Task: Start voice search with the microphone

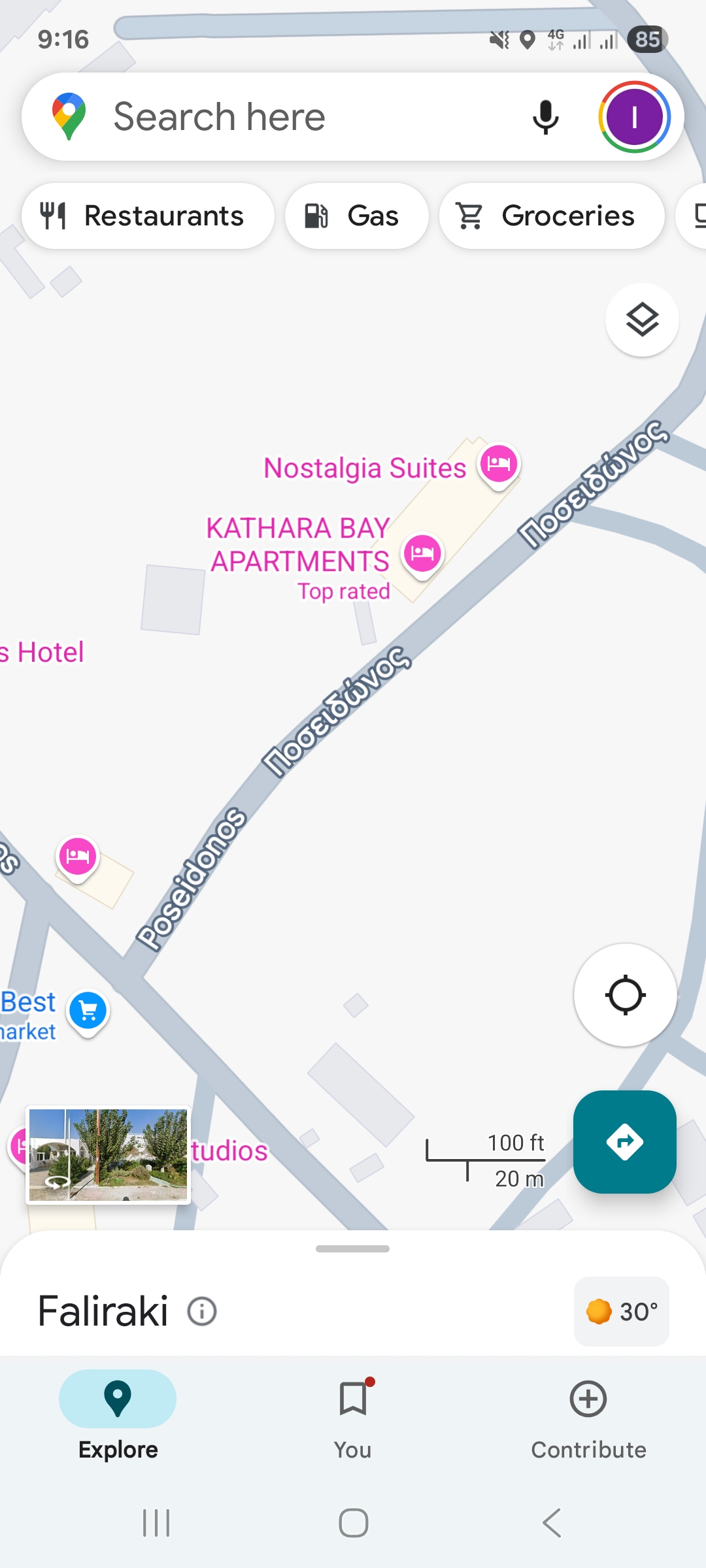Action: 545,118
